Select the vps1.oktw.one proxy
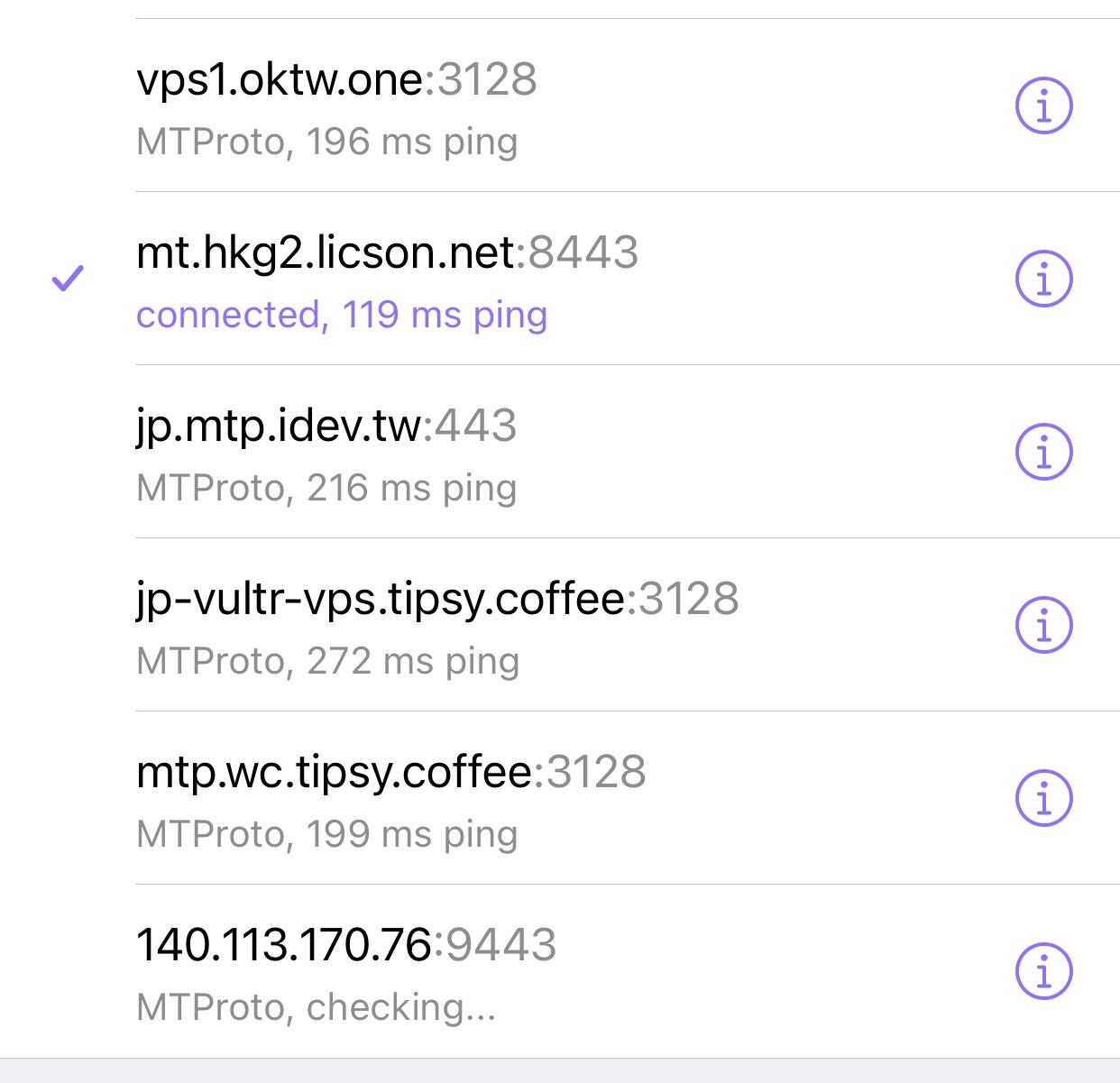Viewport: 1120px width, 1083px height. click(x=560, y=106)
